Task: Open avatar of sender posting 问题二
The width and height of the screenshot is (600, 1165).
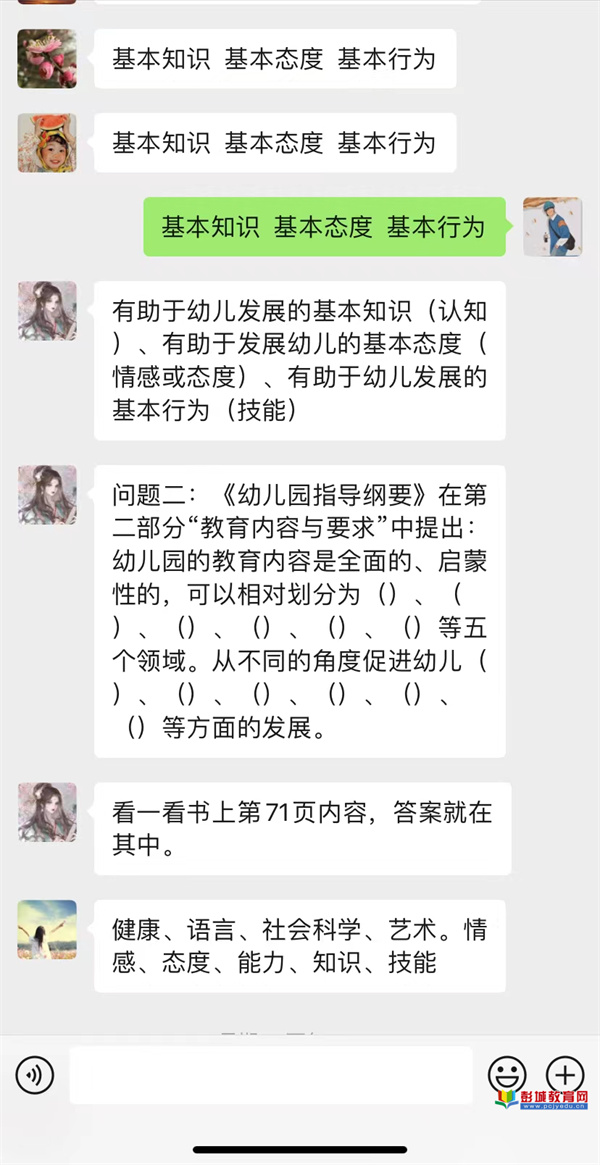Action: [47, 495]
